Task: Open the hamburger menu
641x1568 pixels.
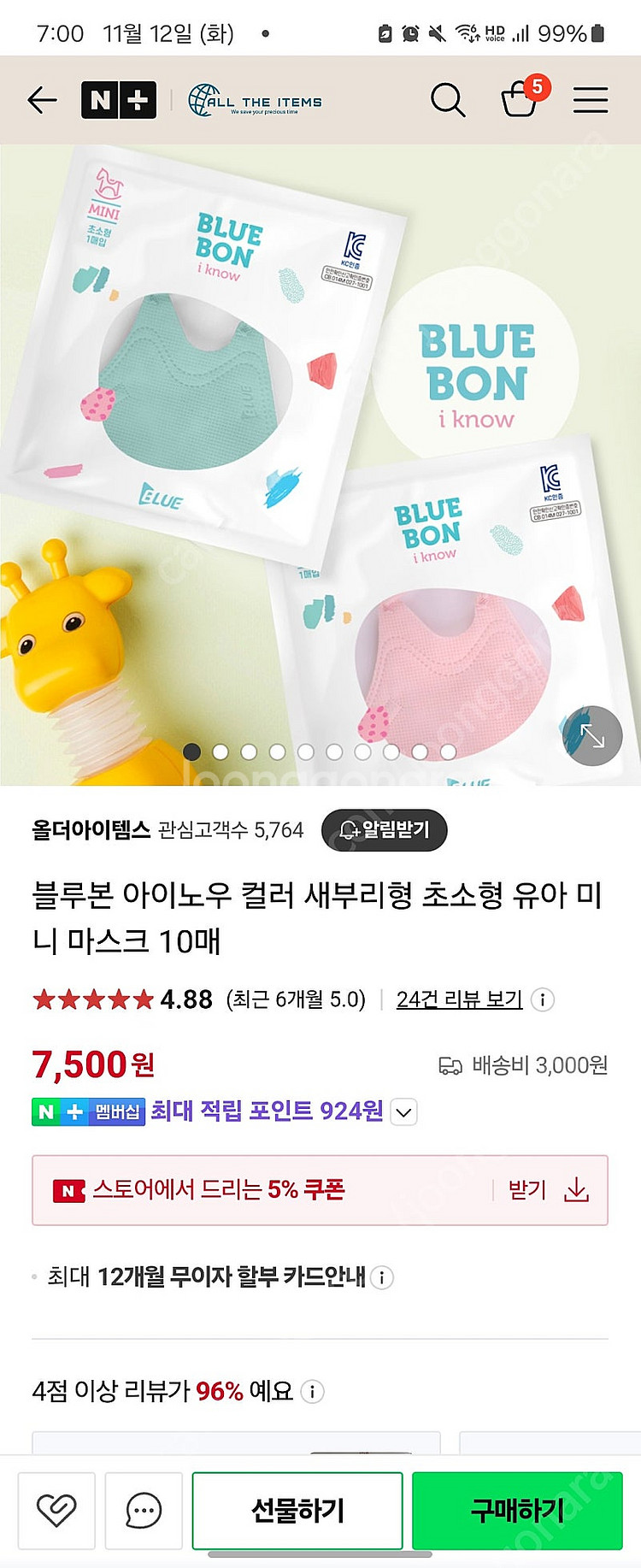Action: pos(591,100)
